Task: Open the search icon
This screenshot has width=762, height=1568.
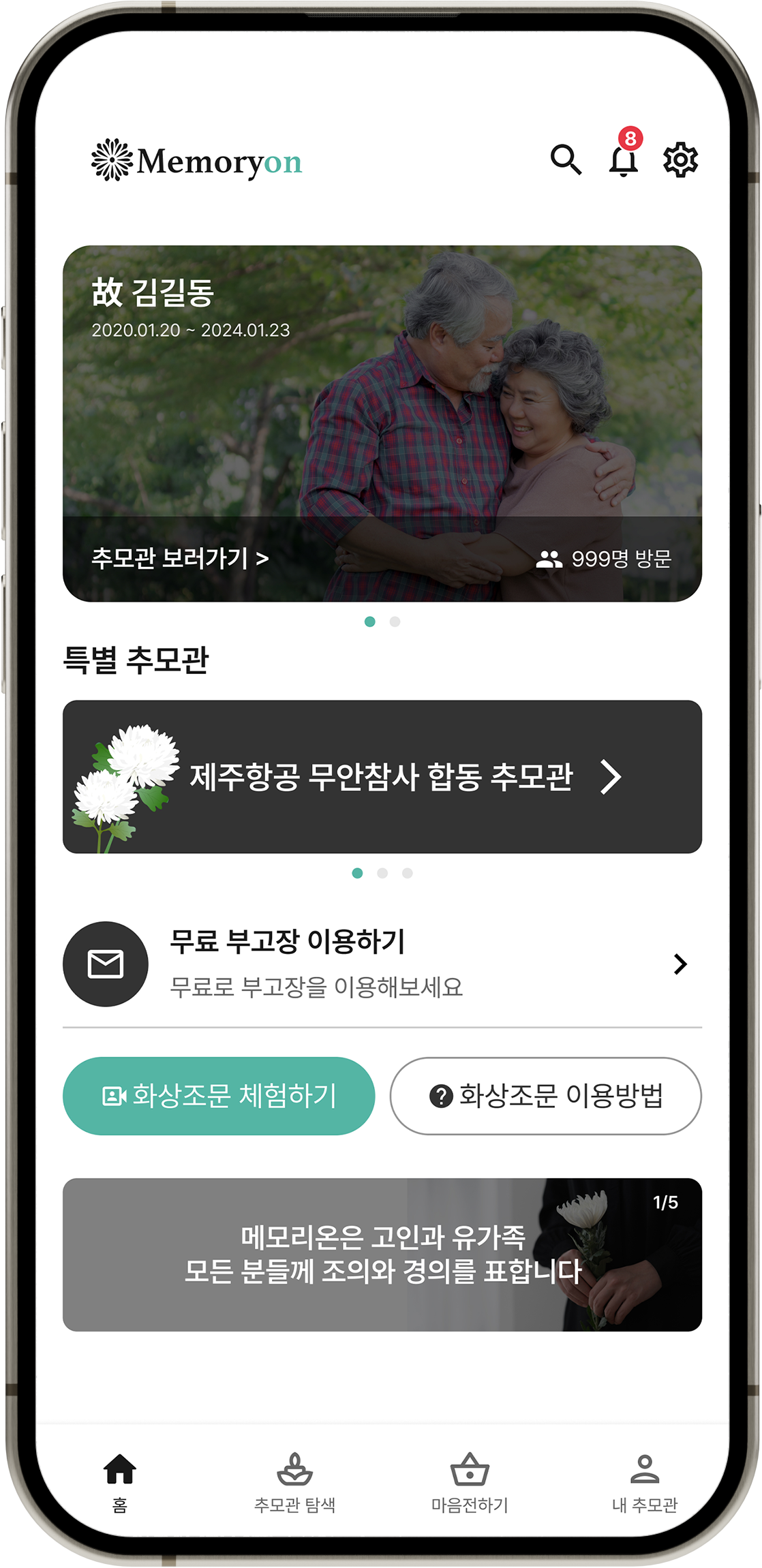Action: click(566, 160)
